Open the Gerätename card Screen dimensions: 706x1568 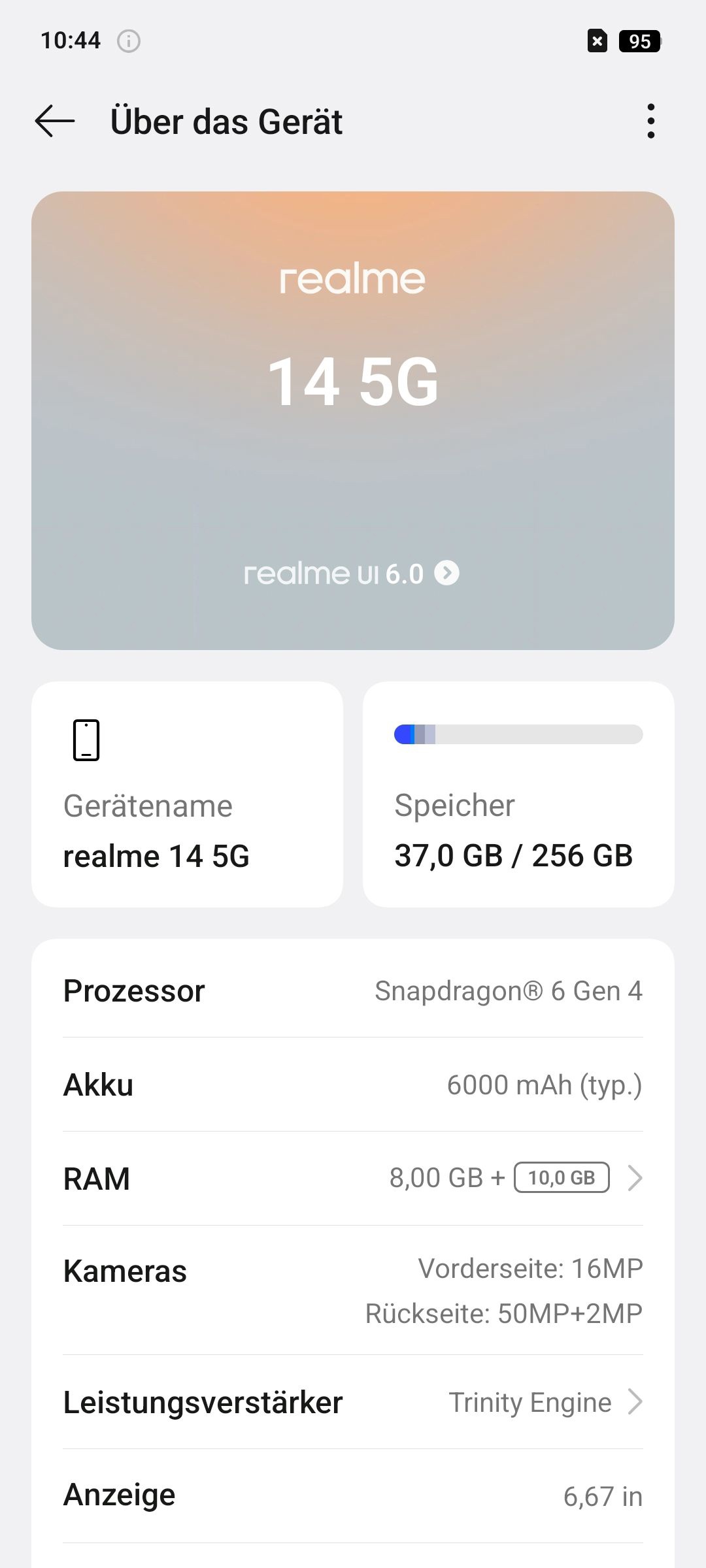187,794
